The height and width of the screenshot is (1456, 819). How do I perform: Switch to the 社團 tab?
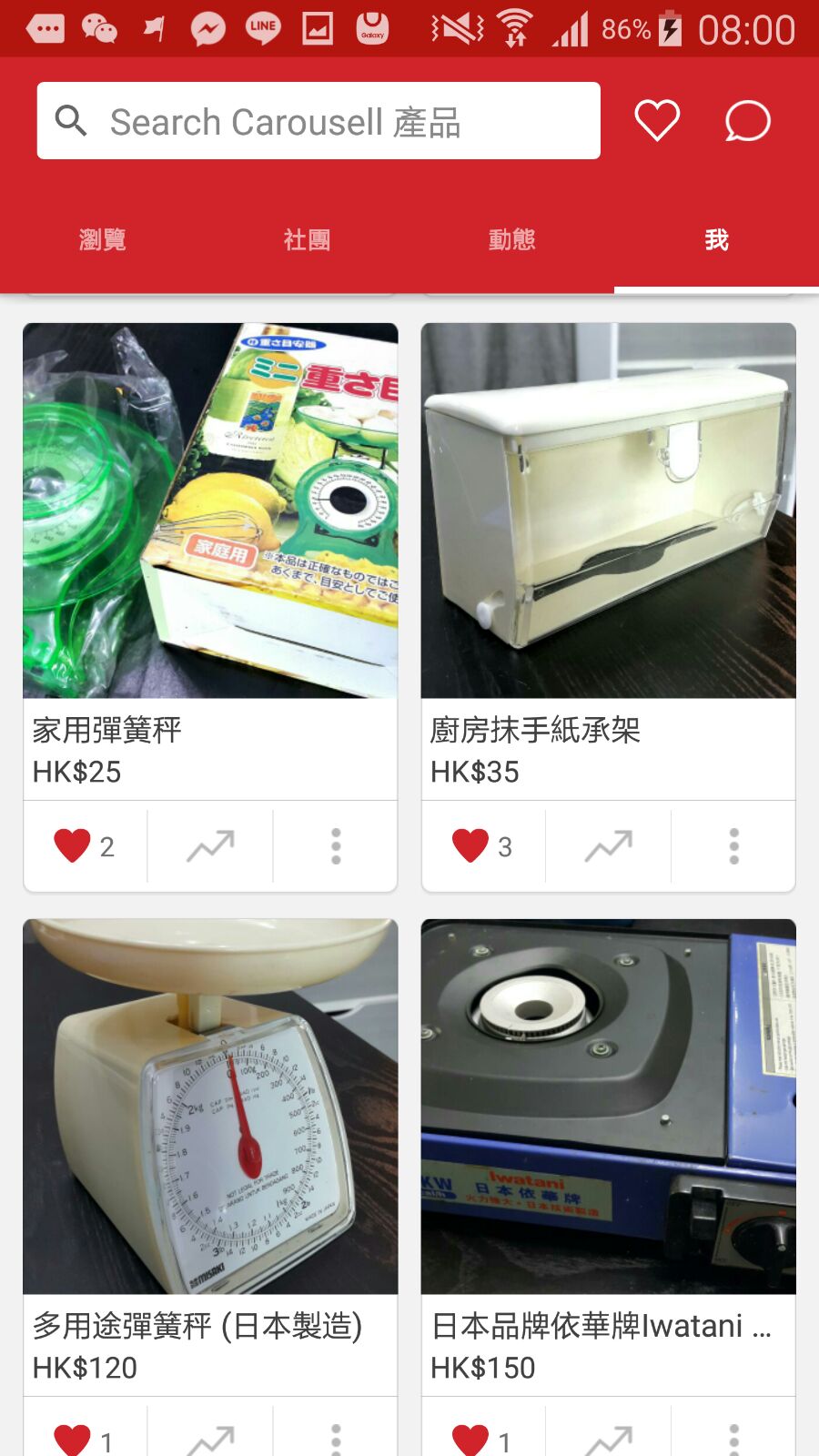[307, 239]
